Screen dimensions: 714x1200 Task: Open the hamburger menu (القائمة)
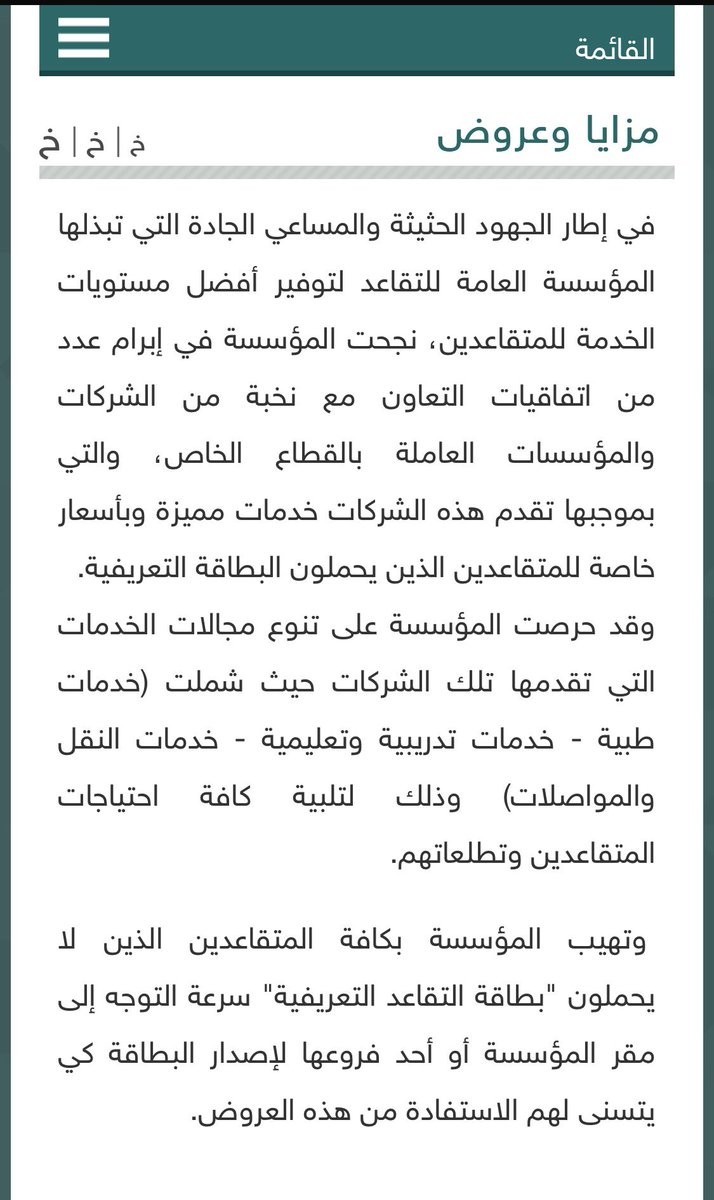[x=83, y=38]
